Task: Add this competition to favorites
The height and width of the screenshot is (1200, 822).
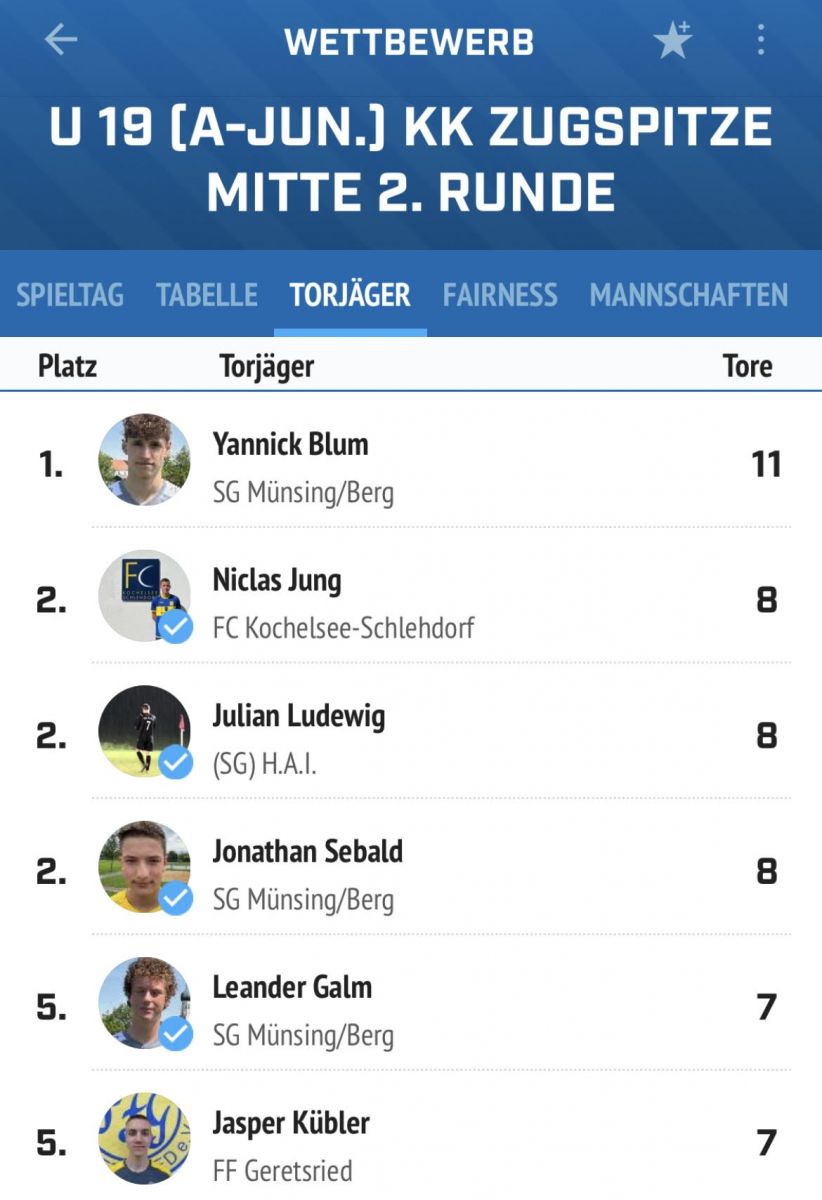Action: pos(672,40)
